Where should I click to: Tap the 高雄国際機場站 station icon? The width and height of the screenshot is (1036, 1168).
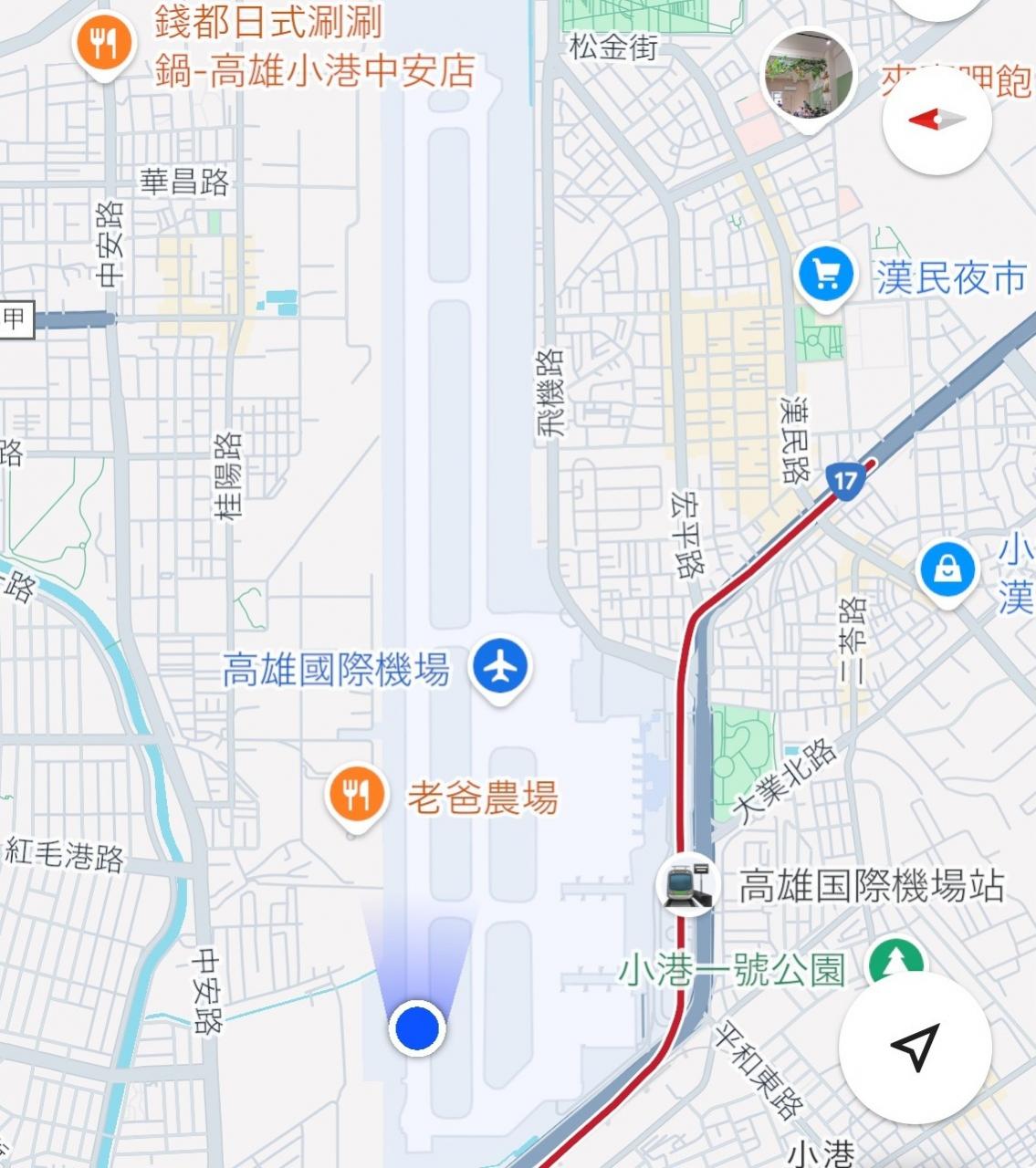pos(688,883)
